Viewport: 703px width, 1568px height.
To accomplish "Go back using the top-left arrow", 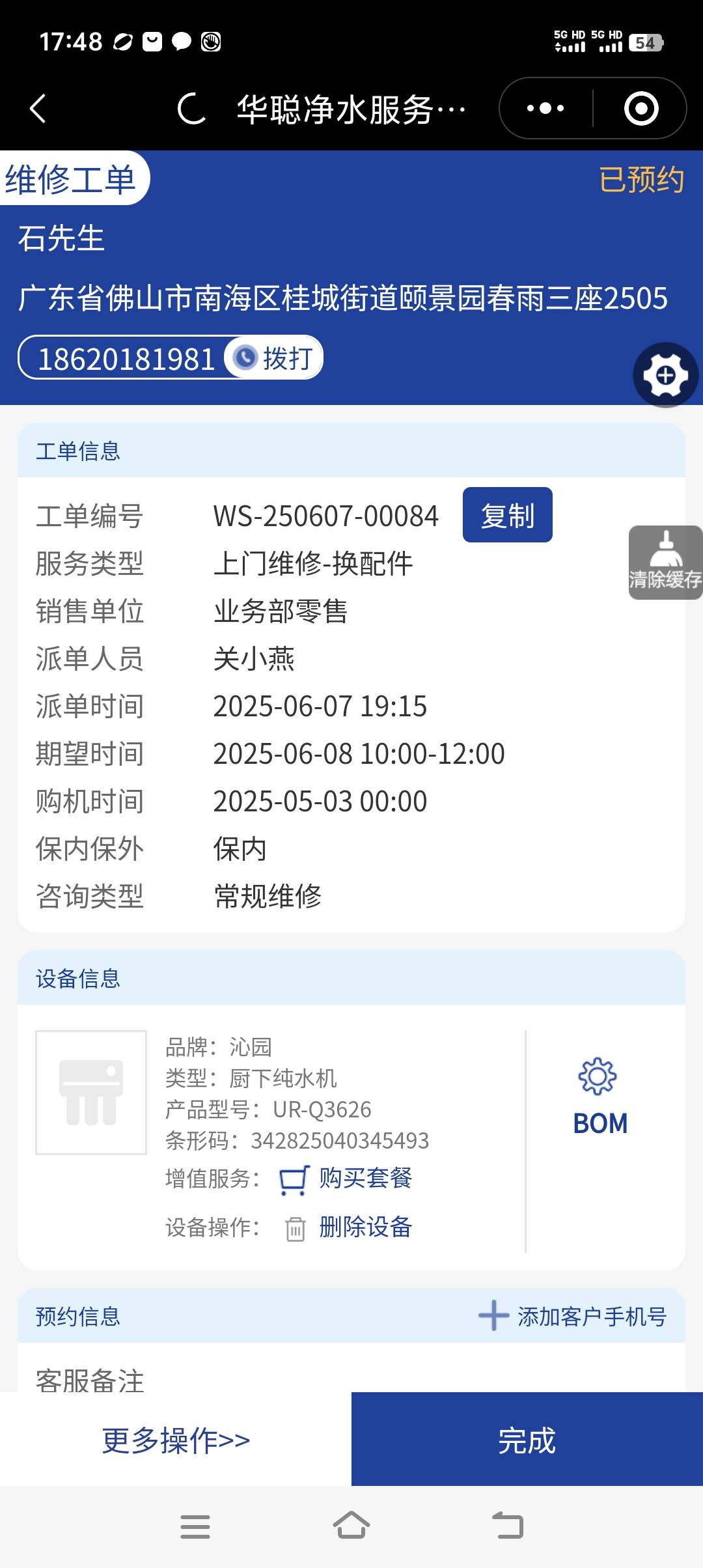I will click(39, 108).
